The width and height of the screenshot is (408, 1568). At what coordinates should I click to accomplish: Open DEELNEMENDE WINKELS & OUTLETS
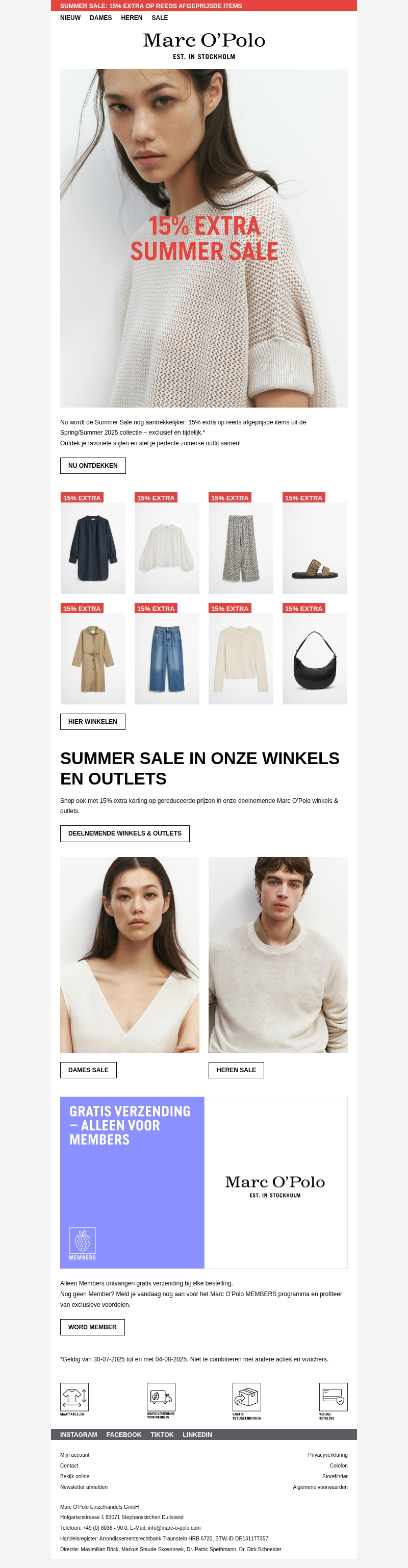coord(125,833)
